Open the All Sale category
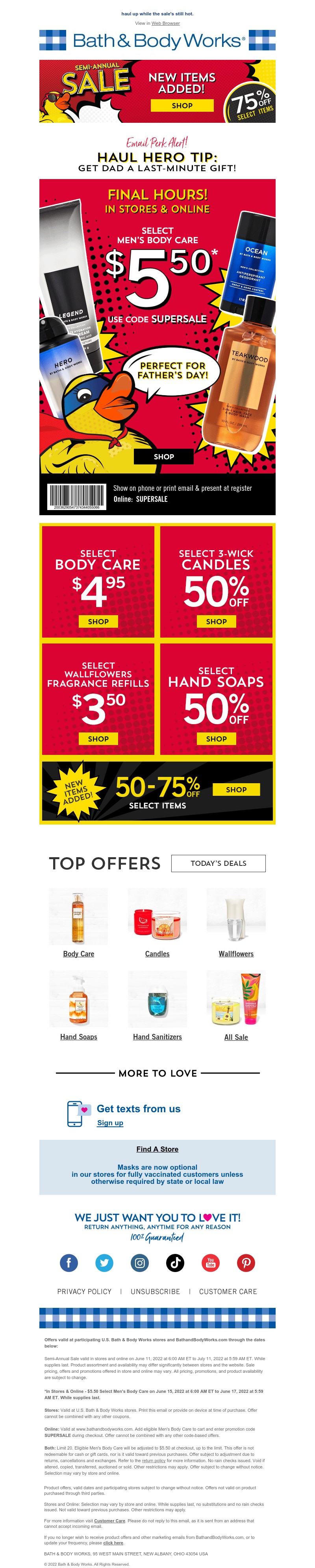Screen dimensions: 315x1568 tap(236, 1037)
